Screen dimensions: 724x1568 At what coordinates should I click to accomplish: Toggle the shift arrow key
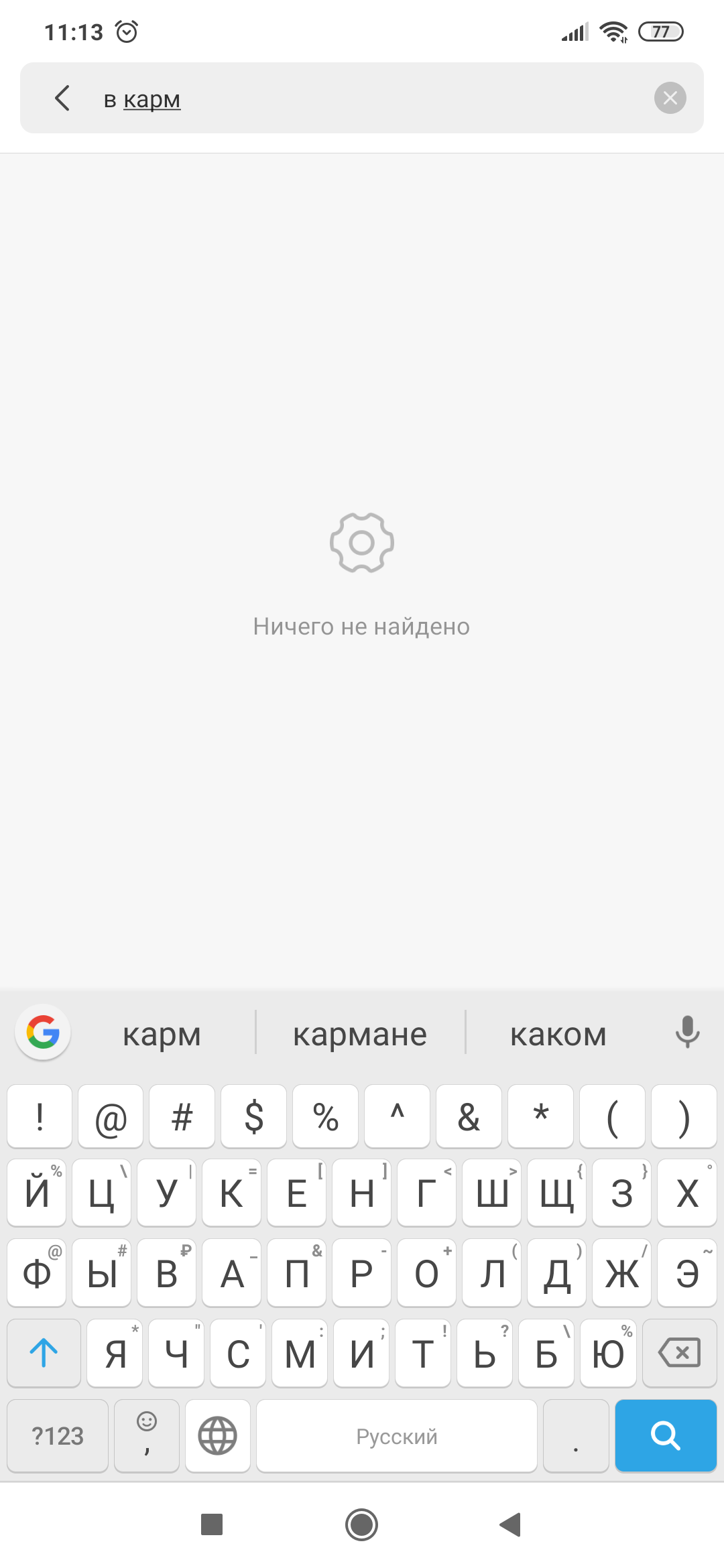(44, 1353)
